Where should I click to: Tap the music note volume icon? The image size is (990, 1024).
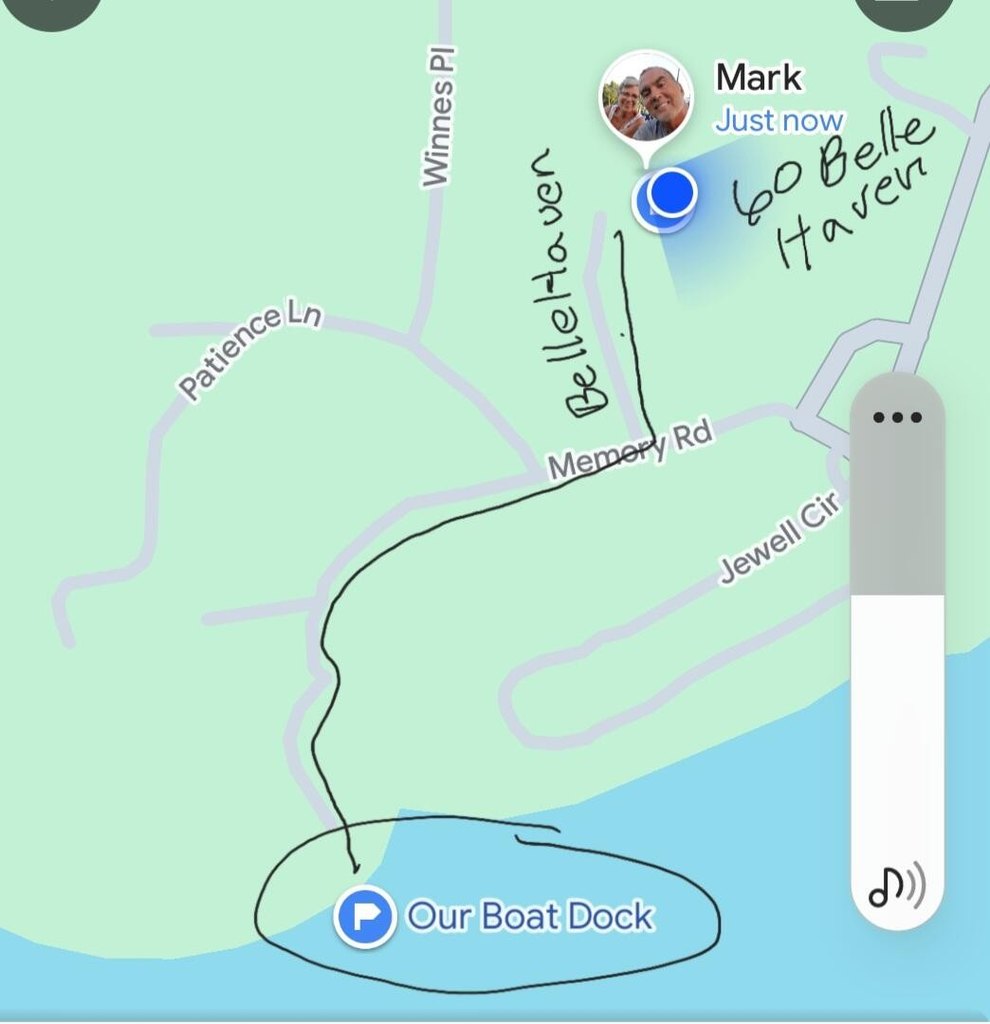pyautogui.click(x=896, y=885)
